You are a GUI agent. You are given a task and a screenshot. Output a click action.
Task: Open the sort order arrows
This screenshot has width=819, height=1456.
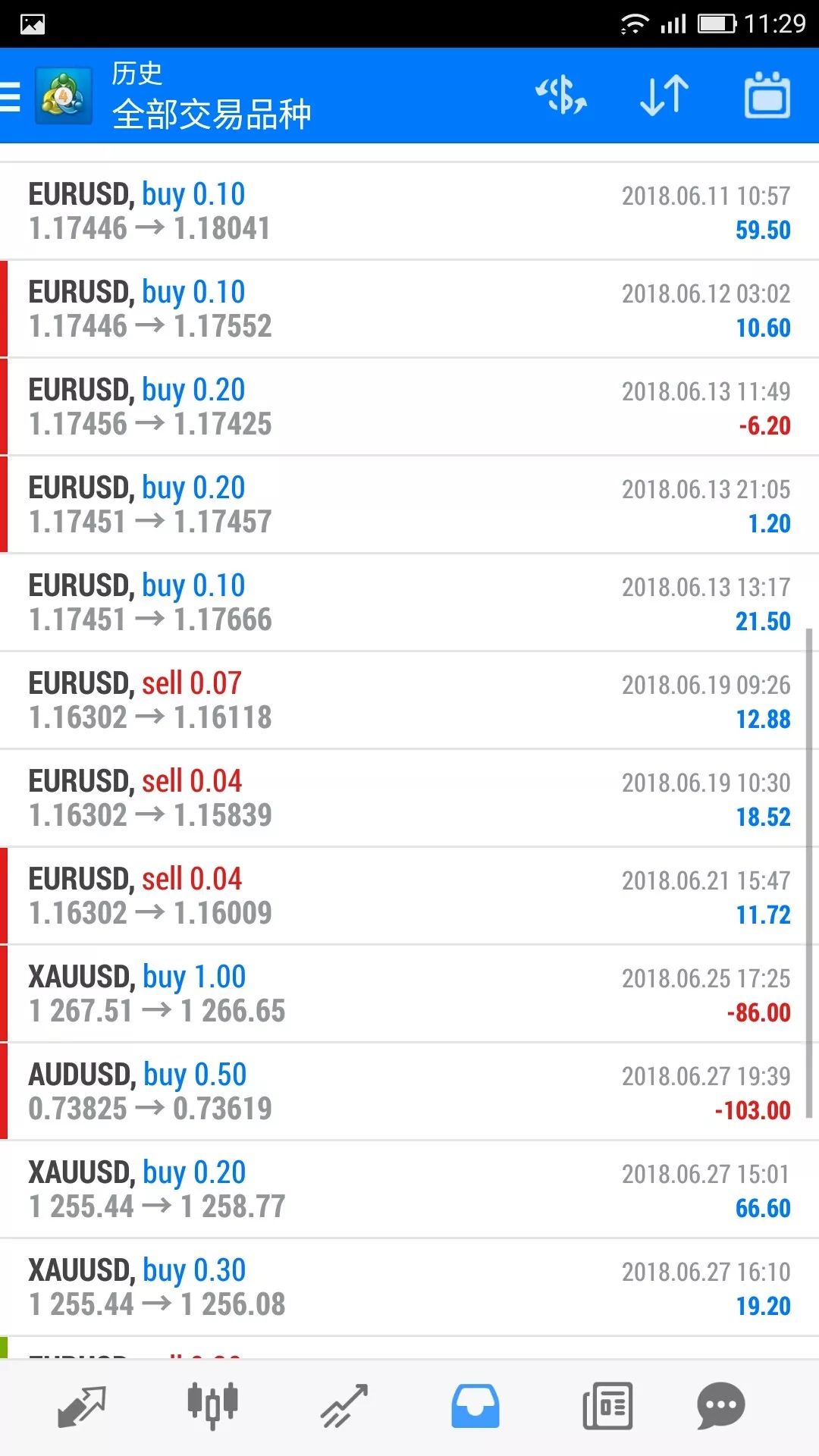tap(664, 96)
